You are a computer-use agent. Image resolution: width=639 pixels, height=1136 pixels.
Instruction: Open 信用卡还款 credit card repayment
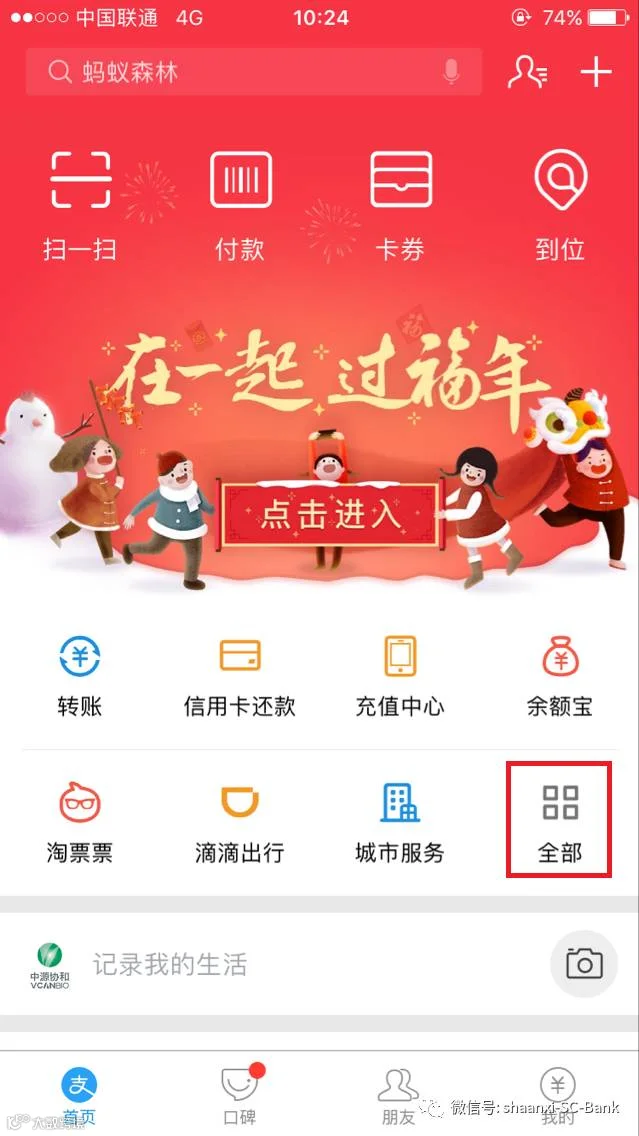(240, 676)
